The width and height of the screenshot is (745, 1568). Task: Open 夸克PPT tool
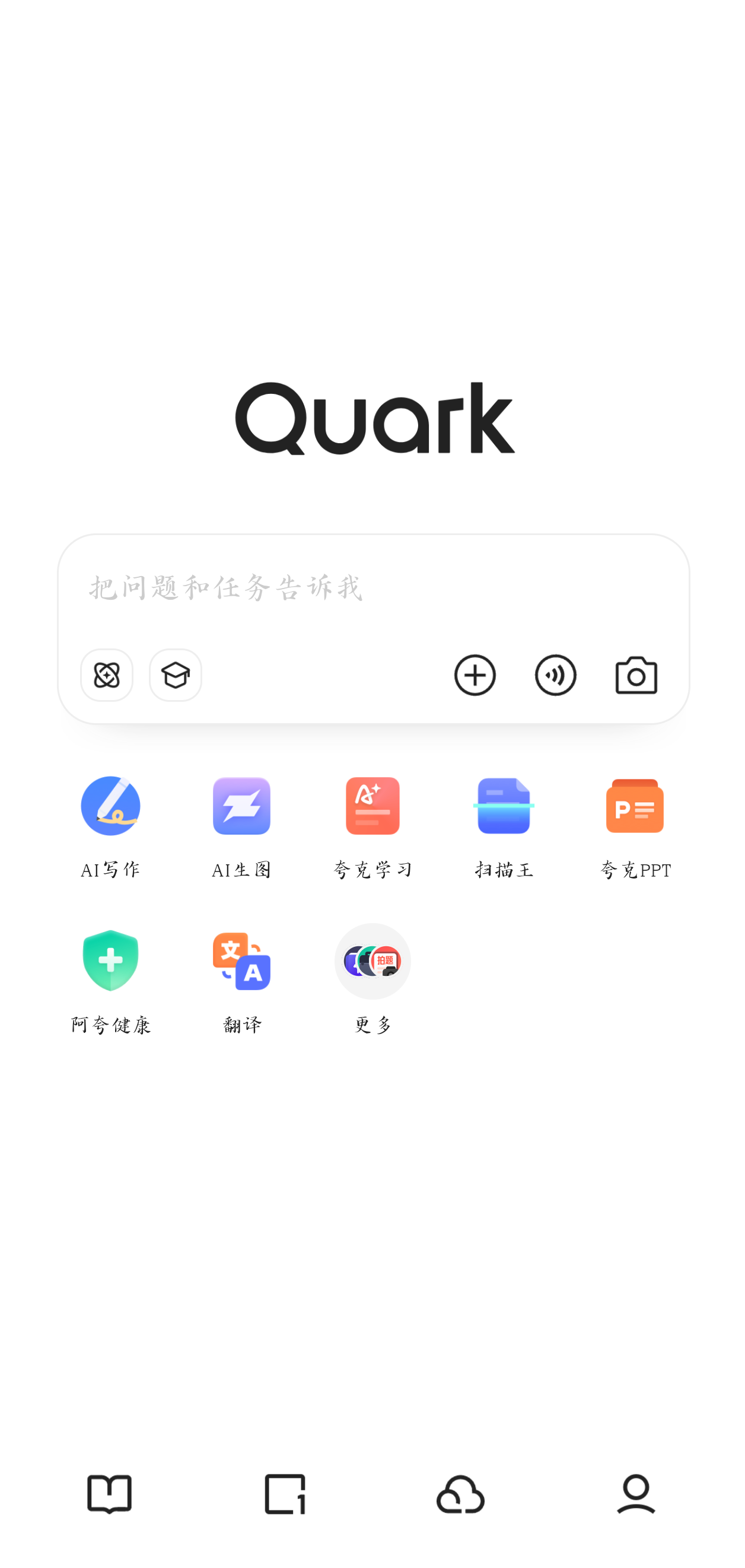point(635,826)
